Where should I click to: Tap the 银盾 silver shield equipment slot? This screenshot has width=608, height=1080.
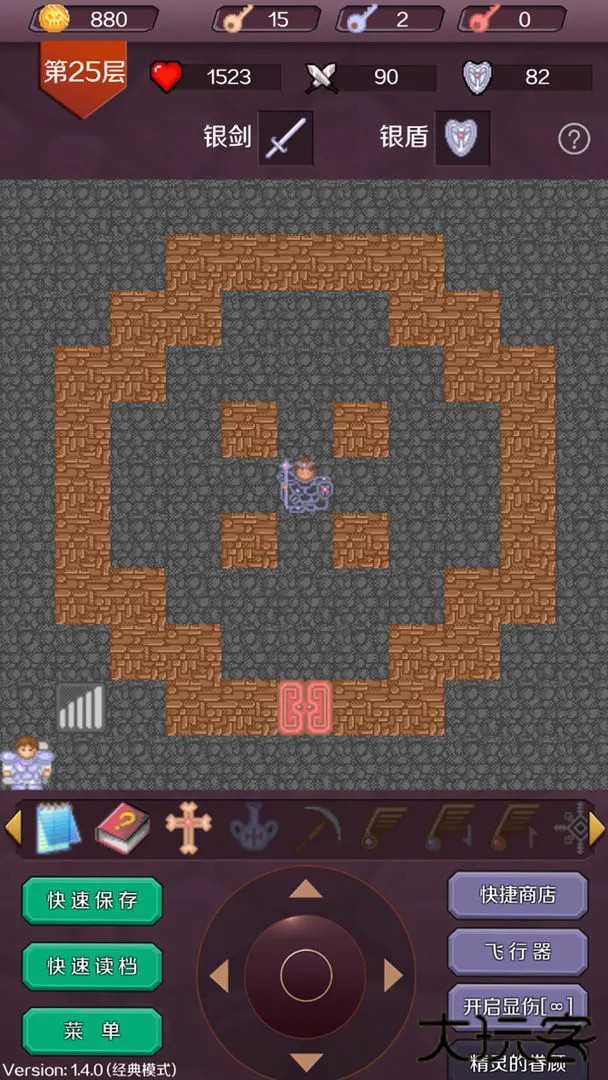(461, 138)
